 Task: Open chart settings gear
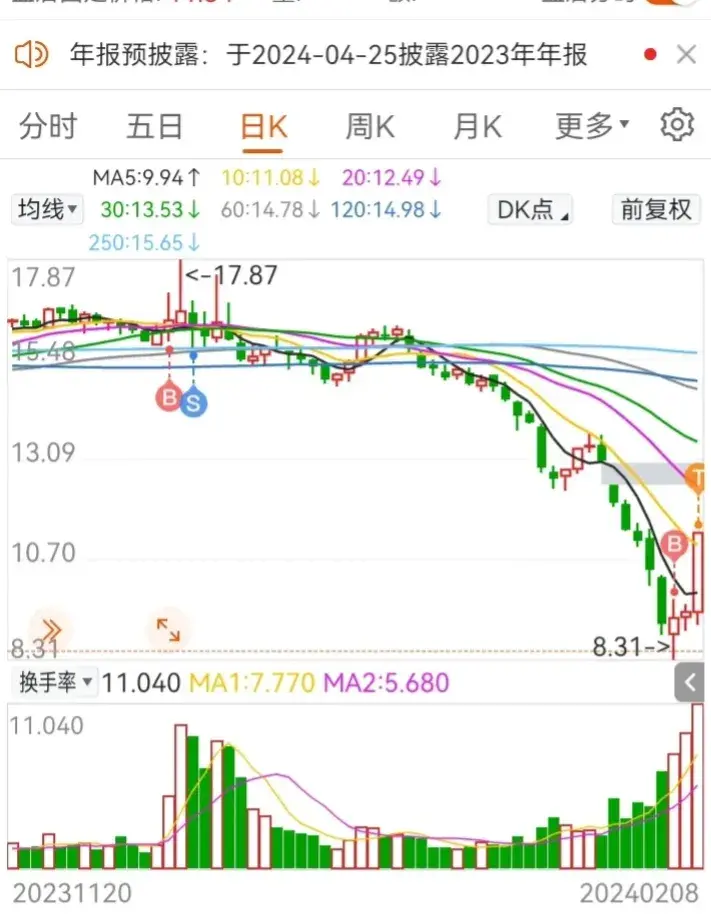[x=677, y=126]
